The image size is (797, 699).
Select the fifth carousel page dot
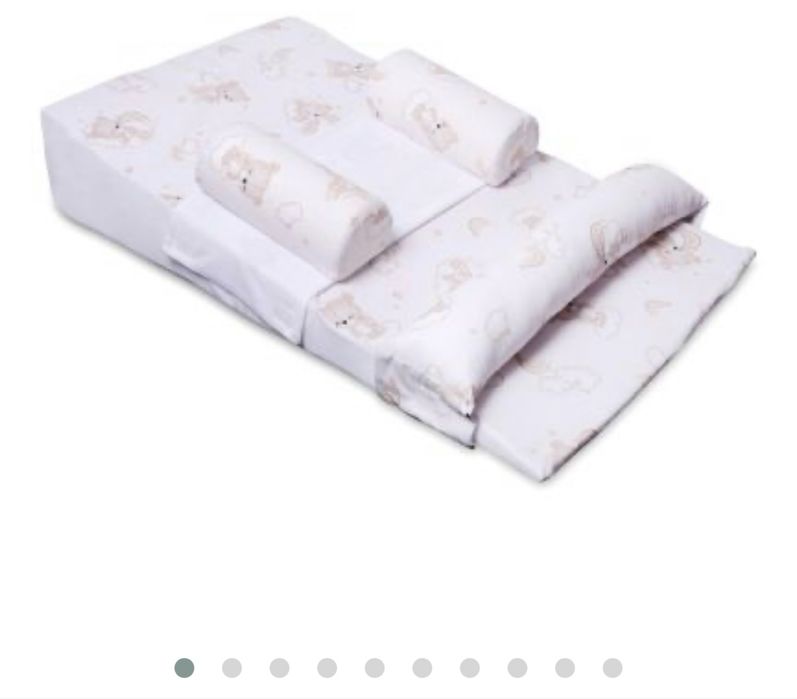[x=375, y=667]
